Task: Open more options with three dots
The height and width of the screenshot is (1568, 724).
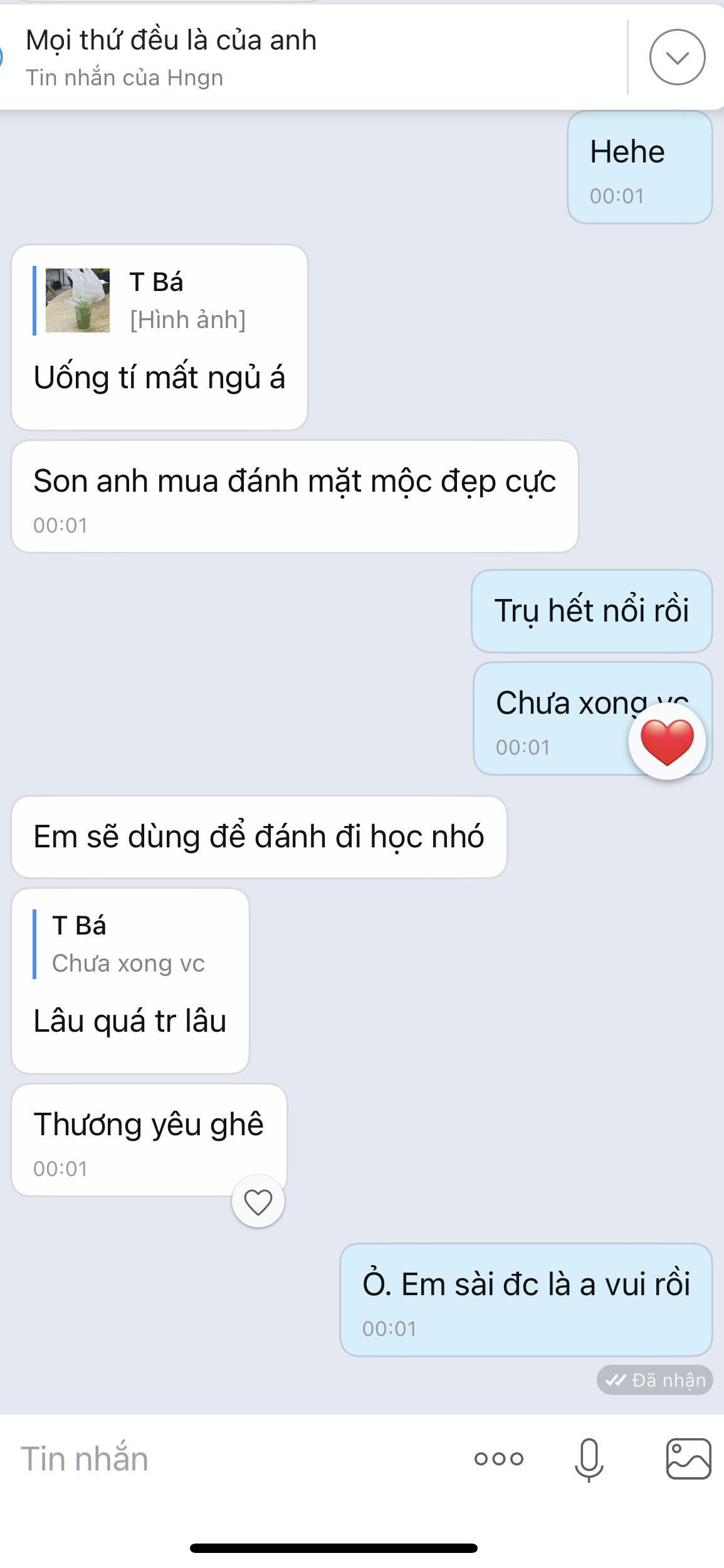Action: (499, 1459)
